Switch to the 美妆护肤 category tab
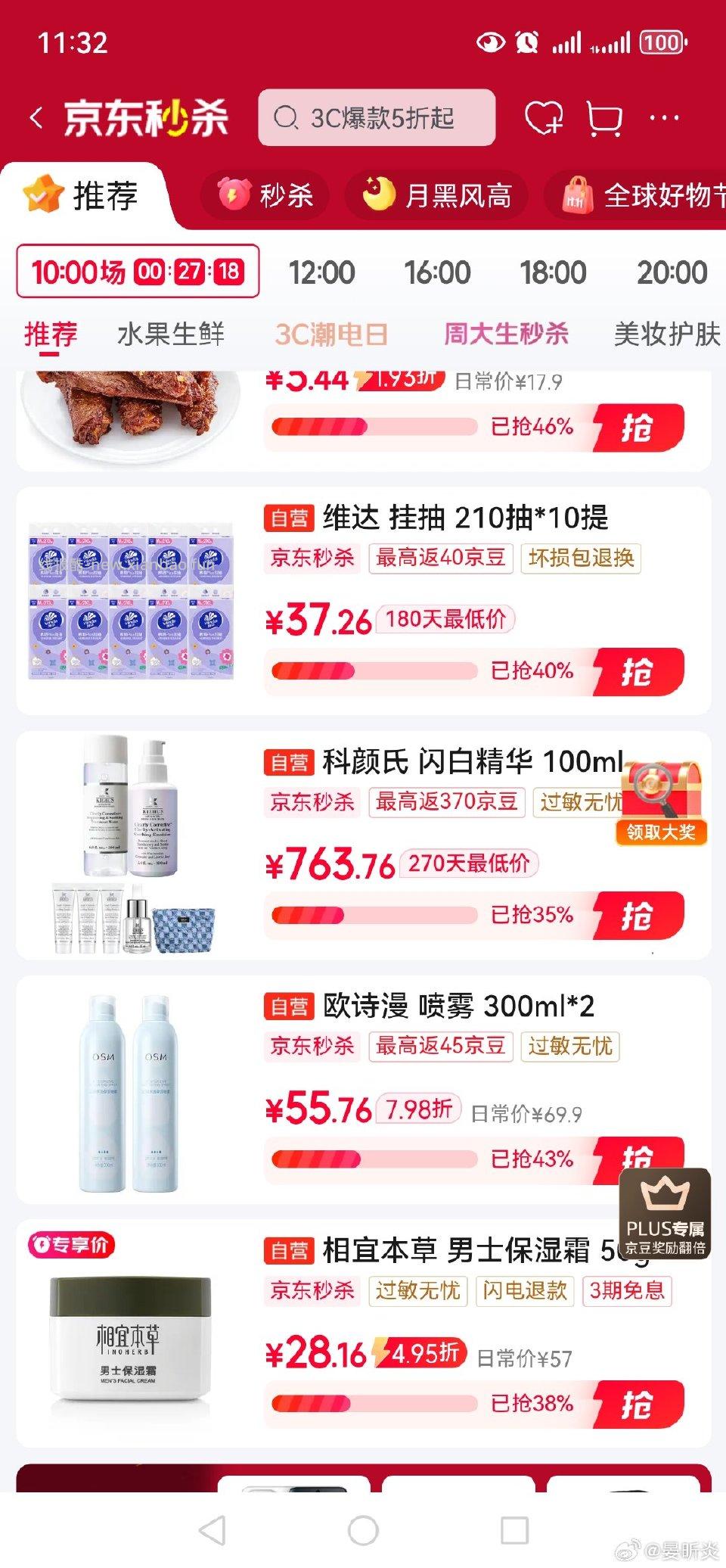 coord(669,334)
